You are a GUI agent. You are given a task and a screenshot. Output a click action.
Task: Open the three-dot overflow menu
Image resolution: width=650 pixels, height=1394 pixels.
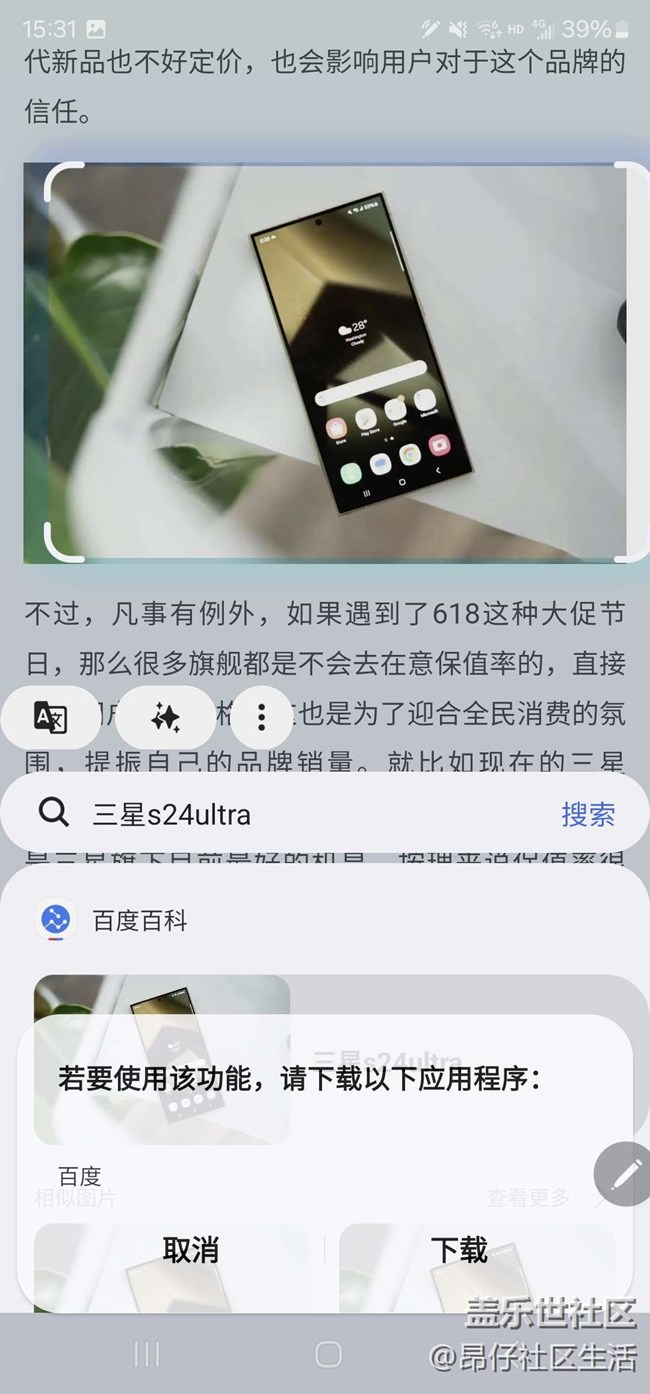pos(261,716)
